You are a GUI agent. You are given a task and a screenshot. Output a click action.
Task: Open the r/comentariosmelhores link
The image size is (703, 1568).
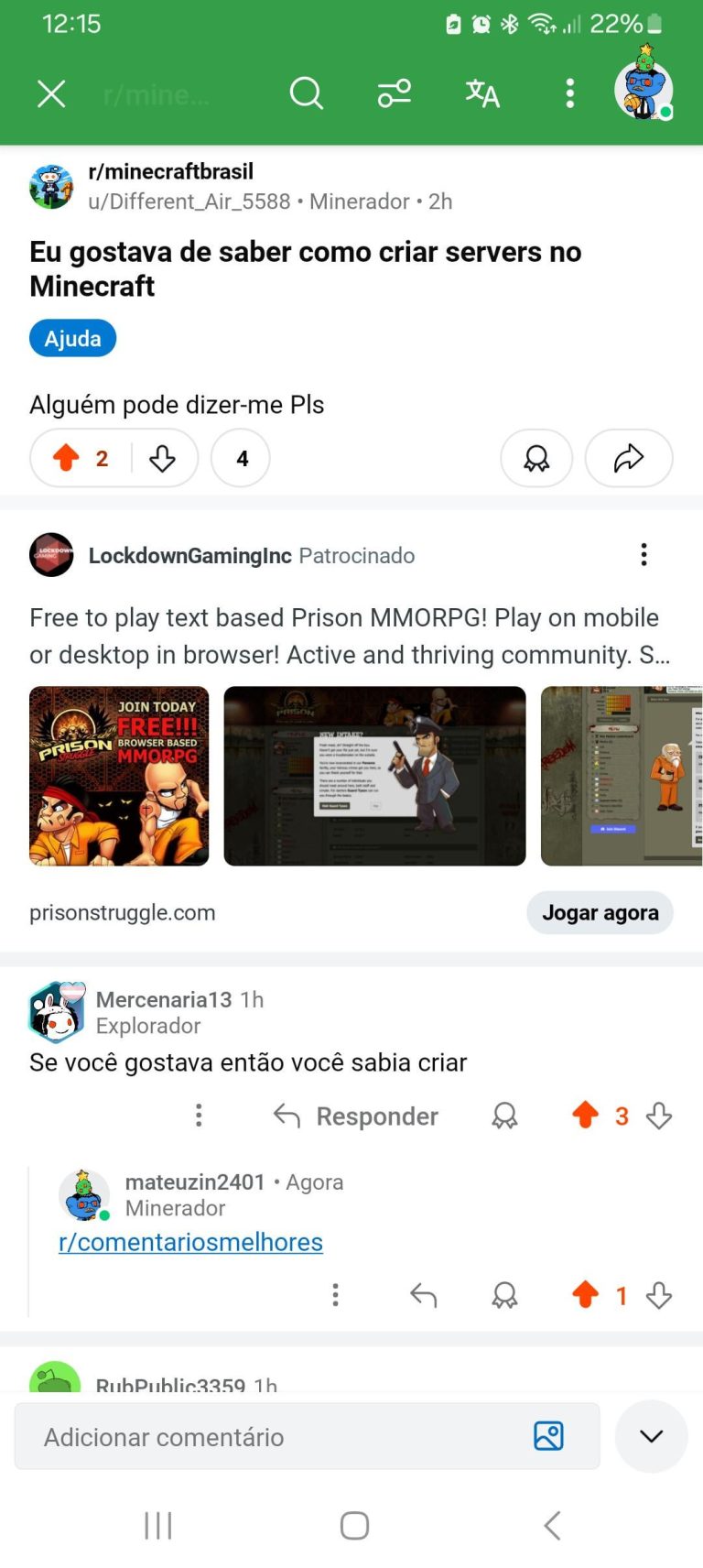[x=190, y=1242]
